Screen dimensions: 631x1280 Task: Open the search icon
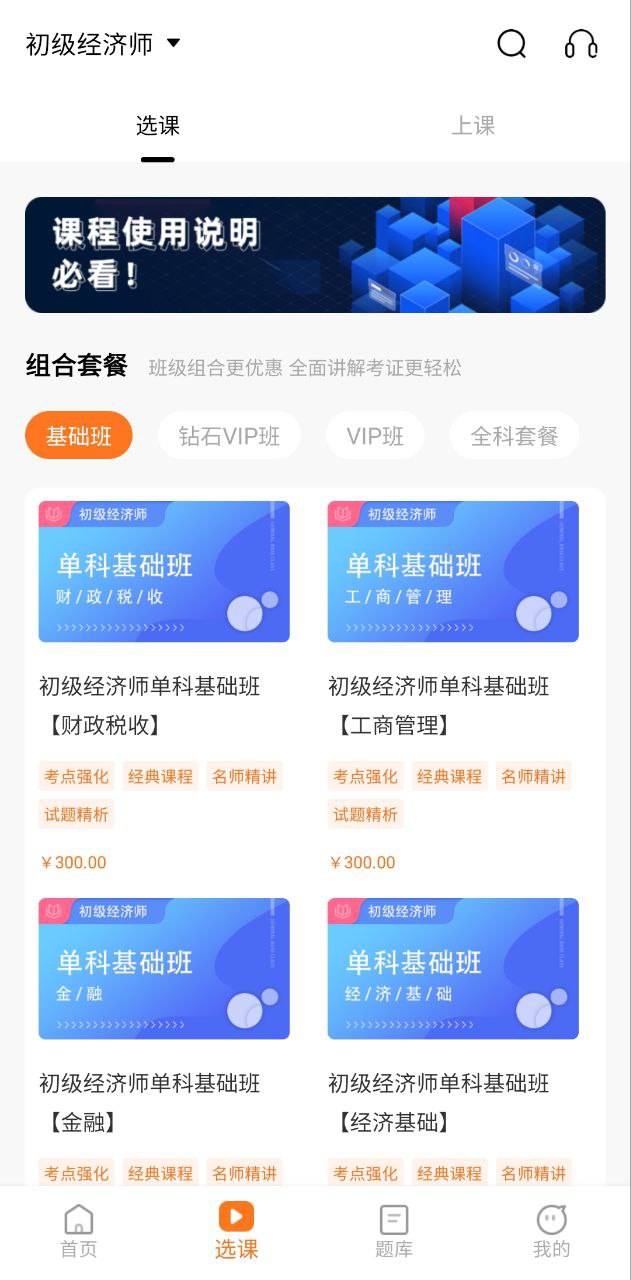point(511,44)
